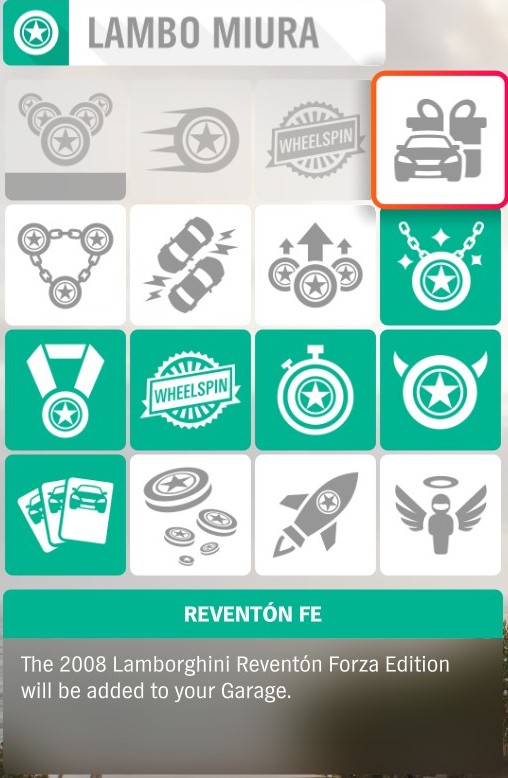Screen dimensions: 508x778
Task: Select the highlighted car gift perk tile
Action: [x=440, y=139]
